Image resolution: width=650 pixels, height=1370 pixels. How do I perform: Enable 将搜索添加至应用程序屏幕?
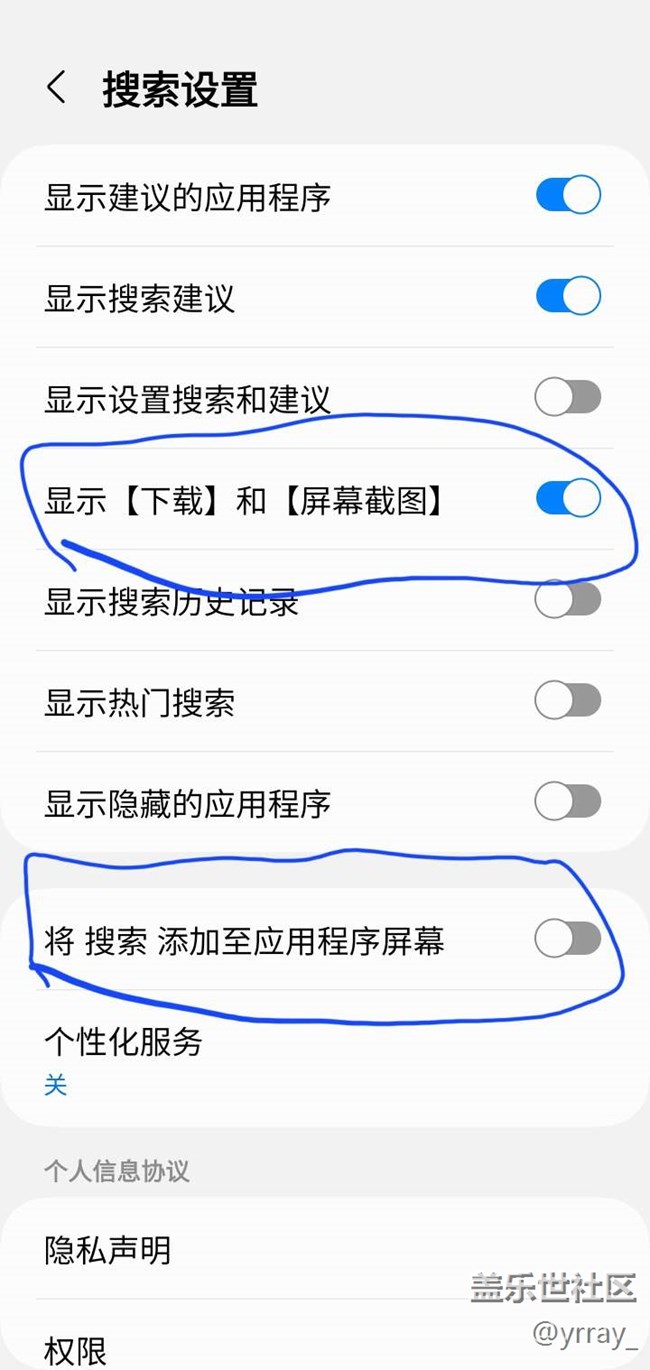(x=567, y=939)
